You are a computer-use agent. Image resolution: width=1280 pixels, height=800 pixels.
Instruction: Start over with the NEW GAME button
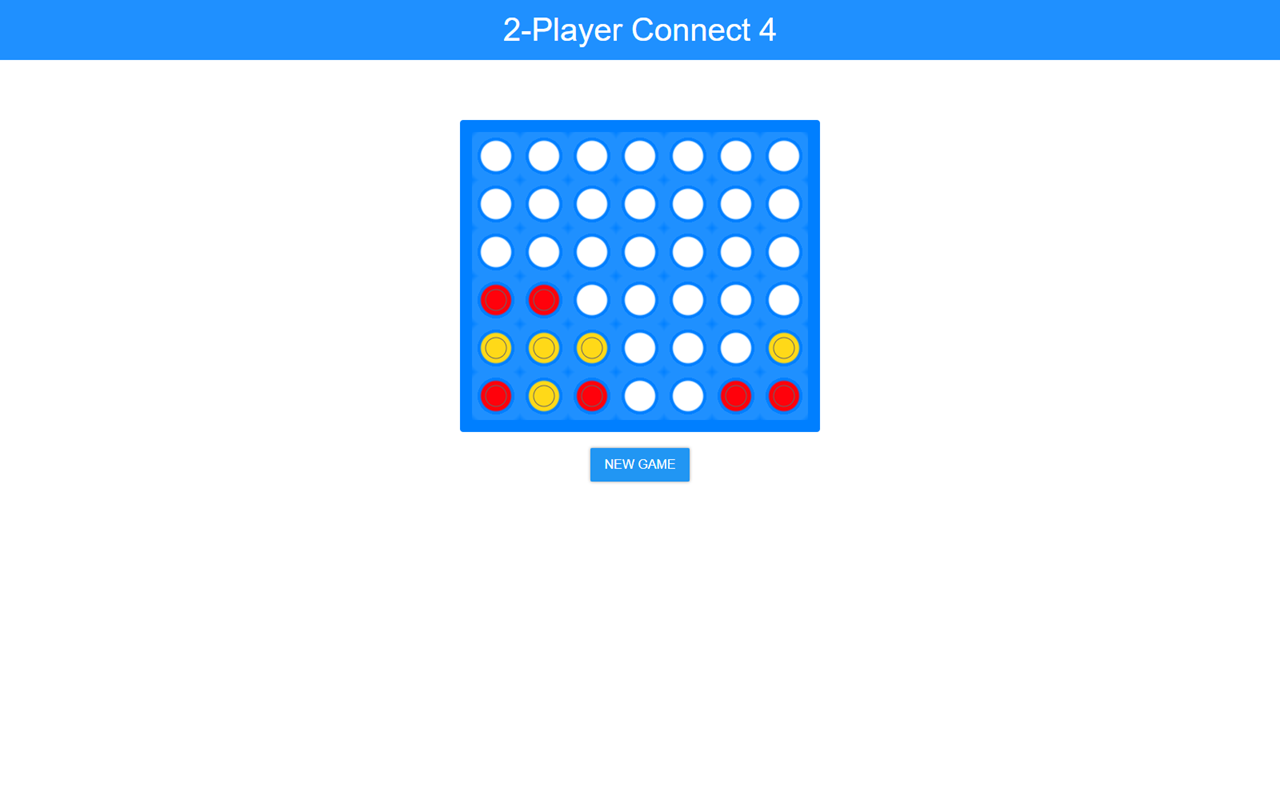point(639,464)
